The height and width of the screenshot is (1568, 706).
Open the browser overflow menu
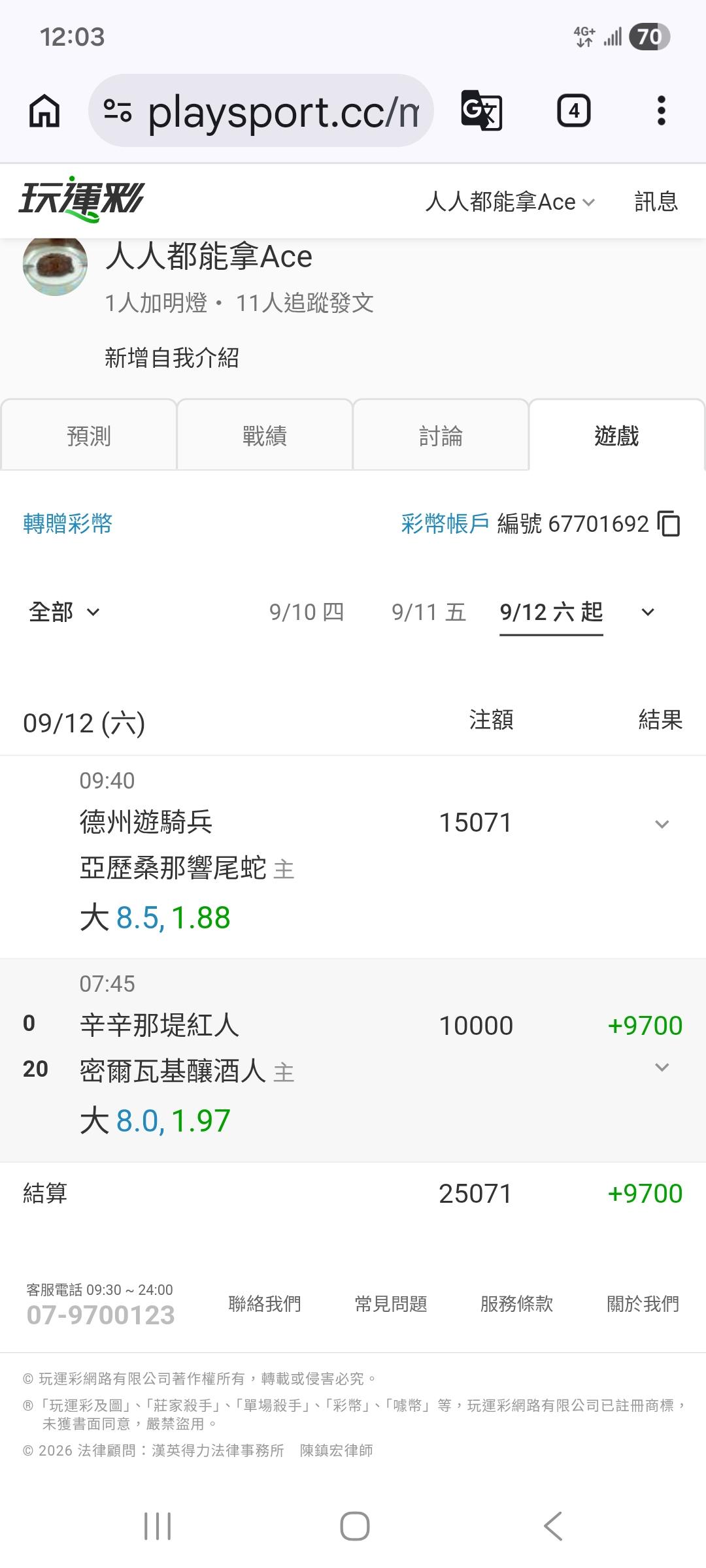[x=662, y=110]
